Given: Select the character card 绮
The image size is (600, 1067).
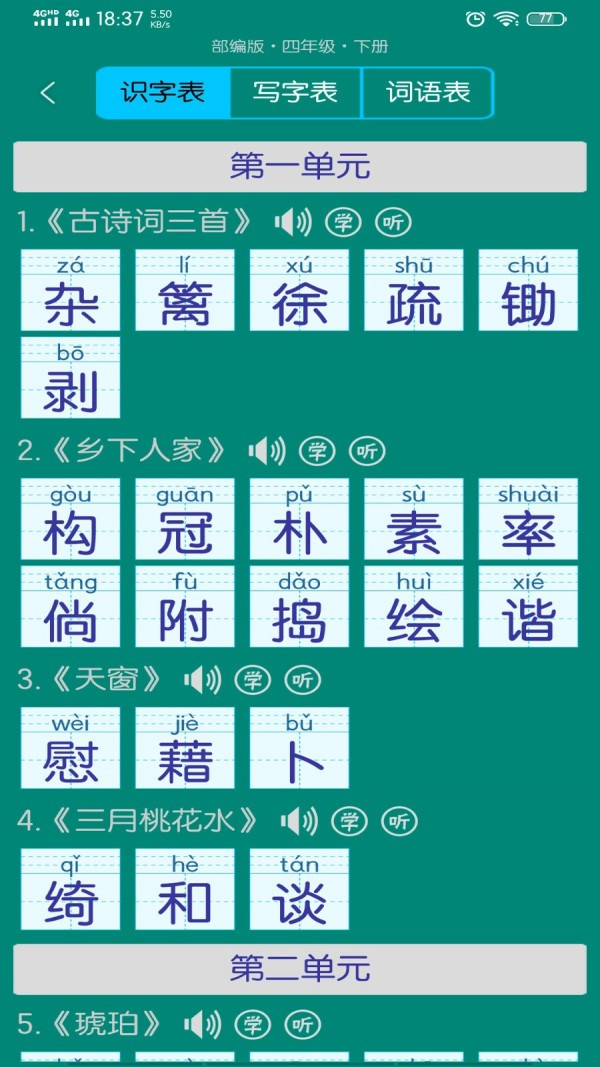Looking at the screenshot, I should pos(70,889).
